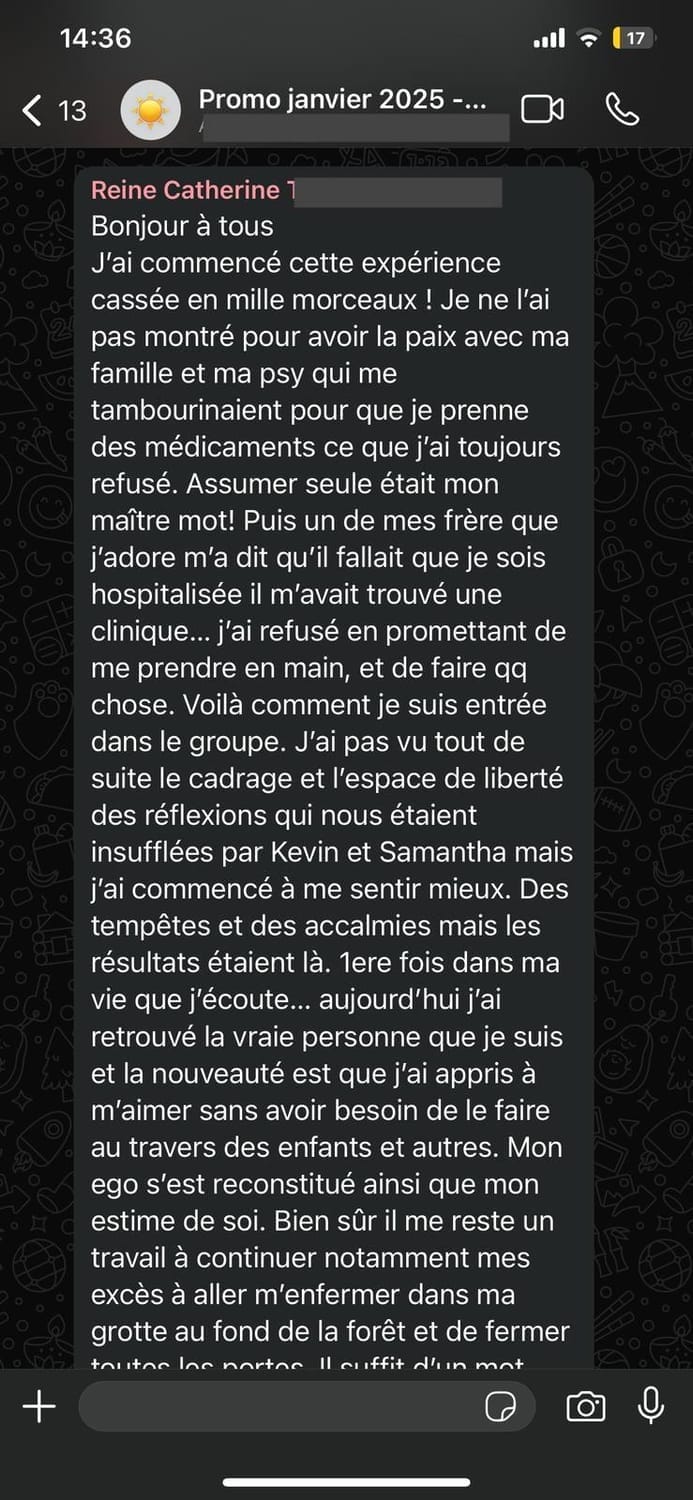Record a voice message with the microphone
693x1500 pixels.
coord(651,1405)
